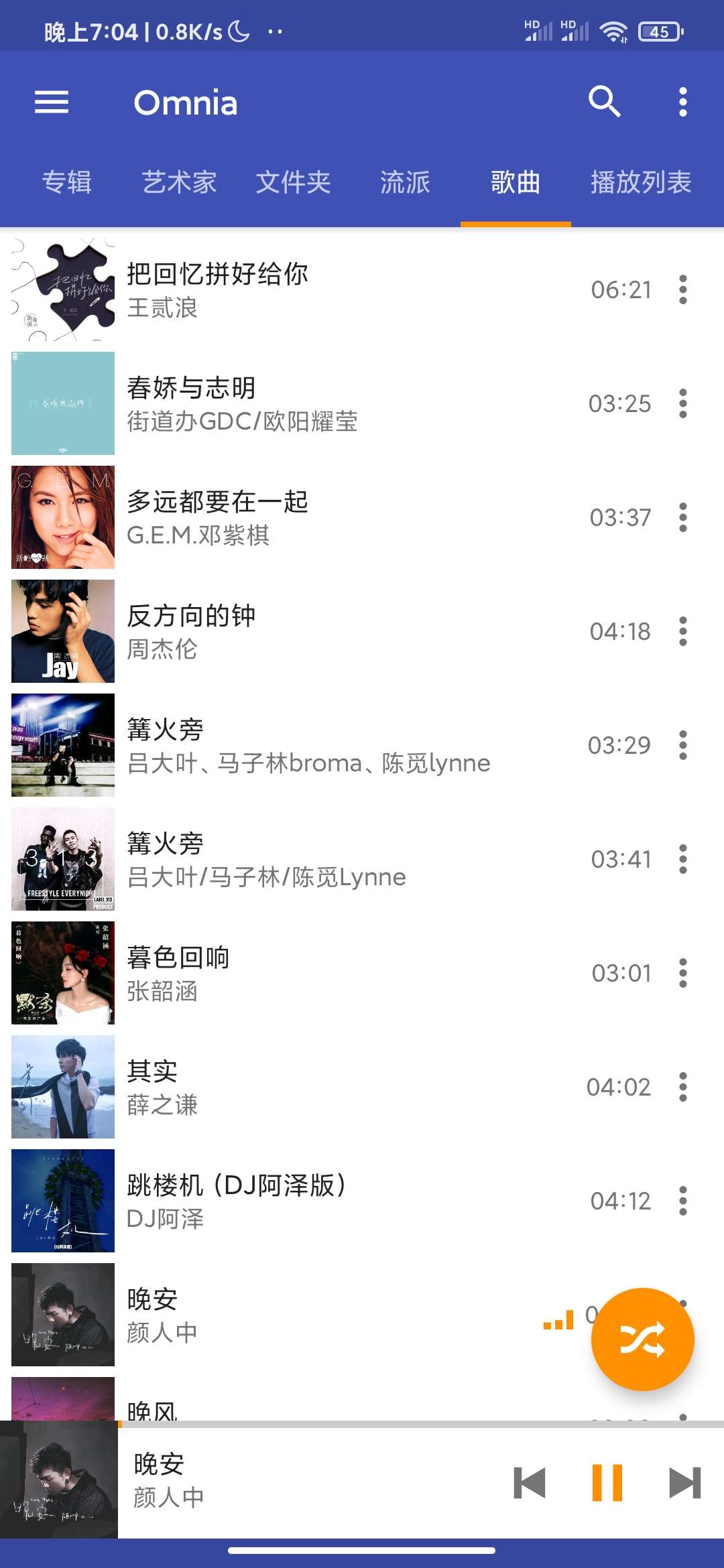724x1568 pixels.
Task: Skip to the previous track
Action: (x=530, y=1482)
